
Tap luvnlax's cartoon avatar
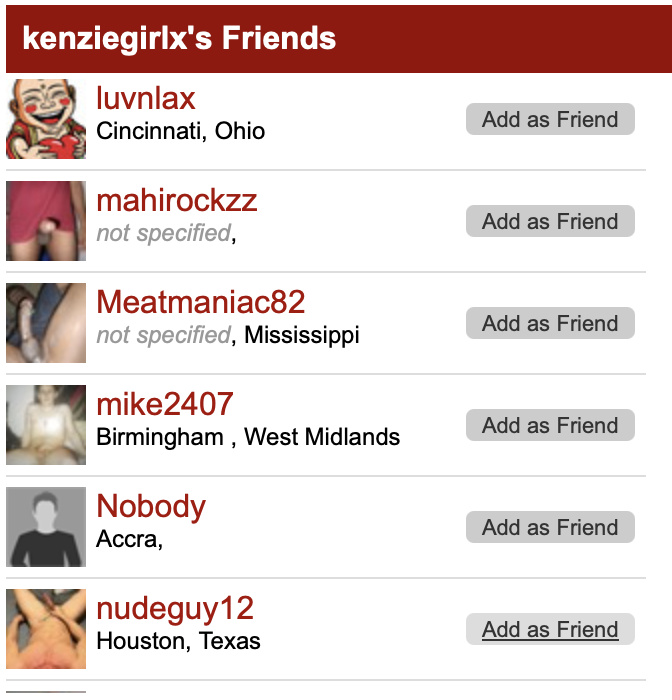[x=46, y=119]
